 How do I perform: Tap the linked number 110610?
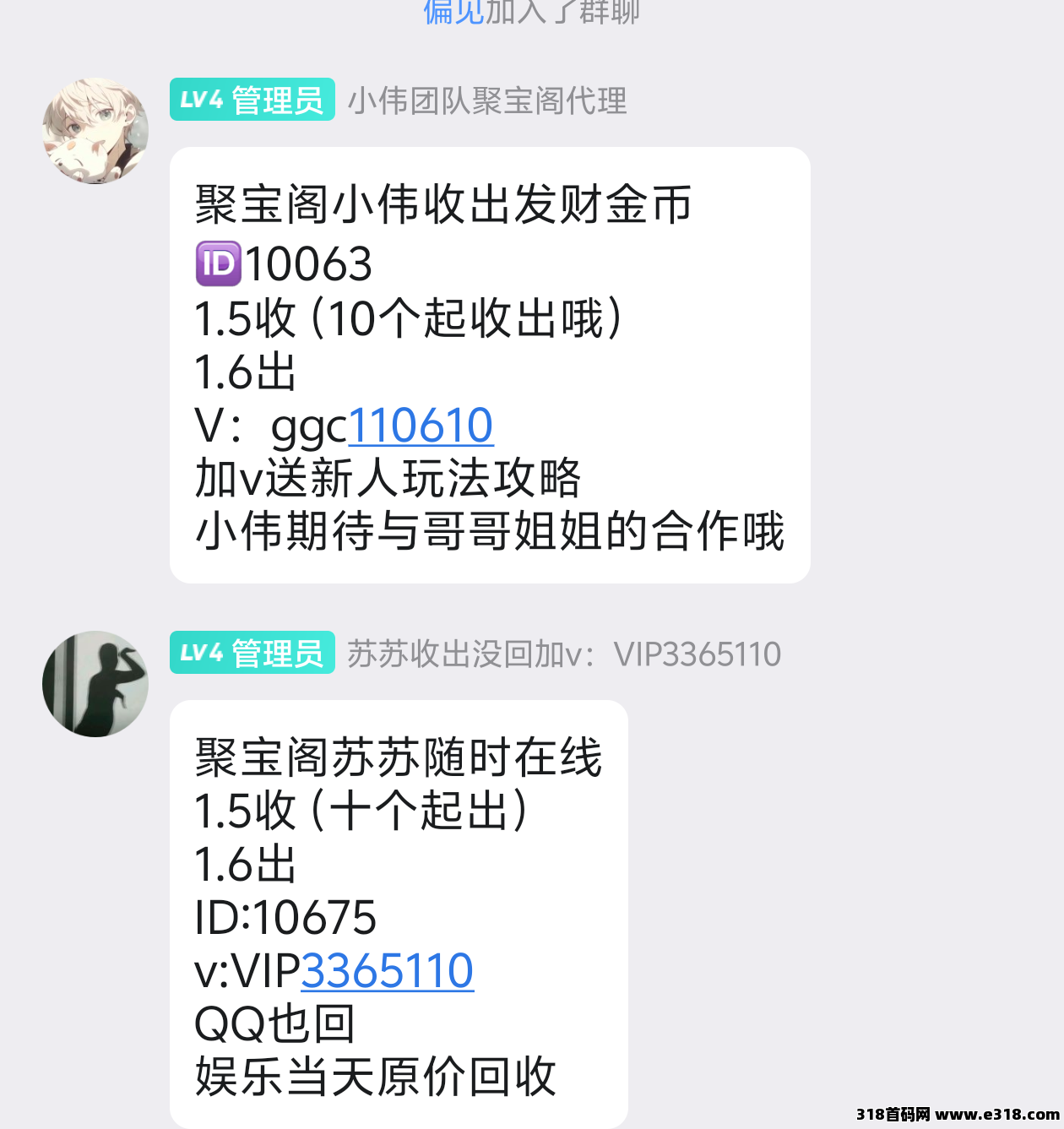421,426
